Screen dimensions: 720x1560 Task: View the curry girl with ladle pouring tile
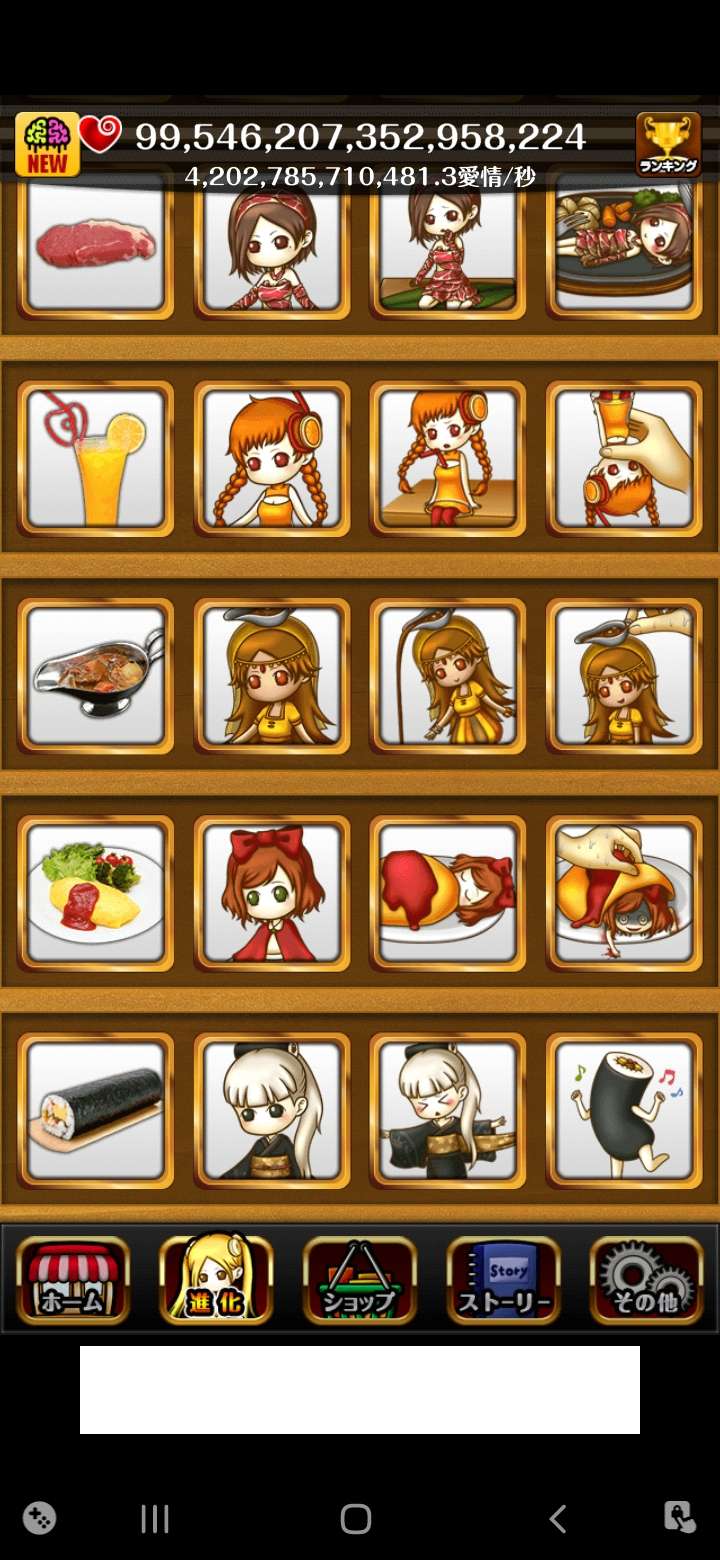(x=448, y=676)
